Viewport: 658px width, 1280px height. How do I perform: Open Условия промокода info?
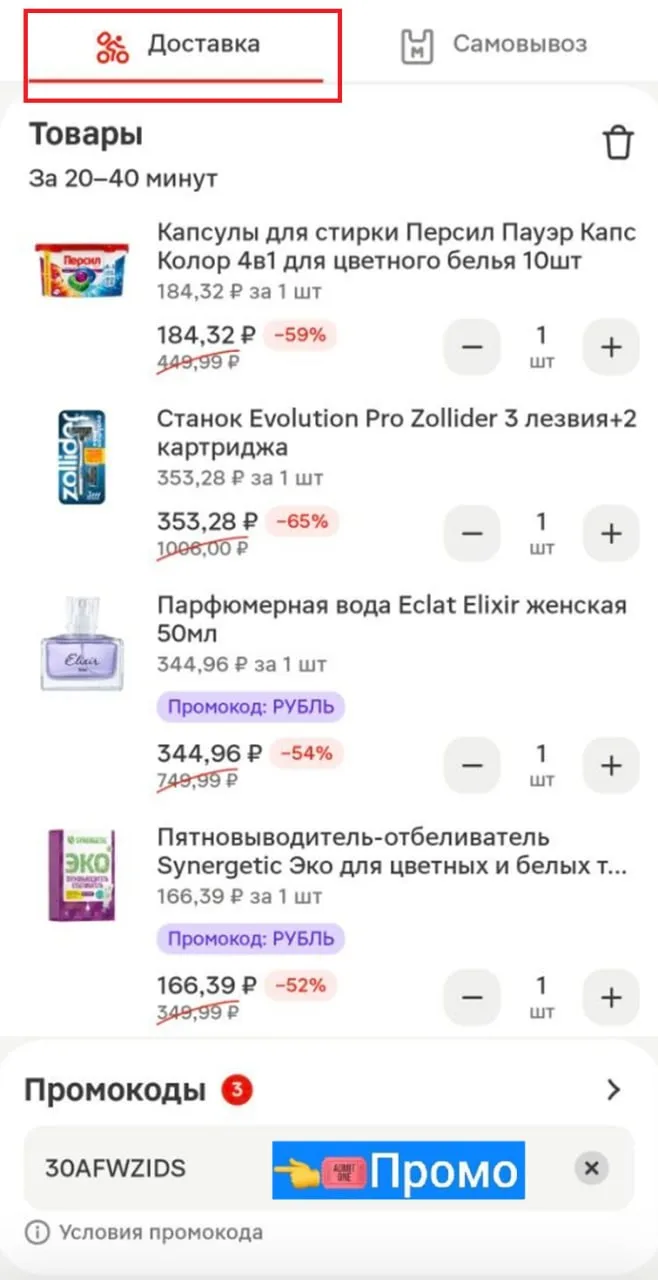pos(146,1232)
